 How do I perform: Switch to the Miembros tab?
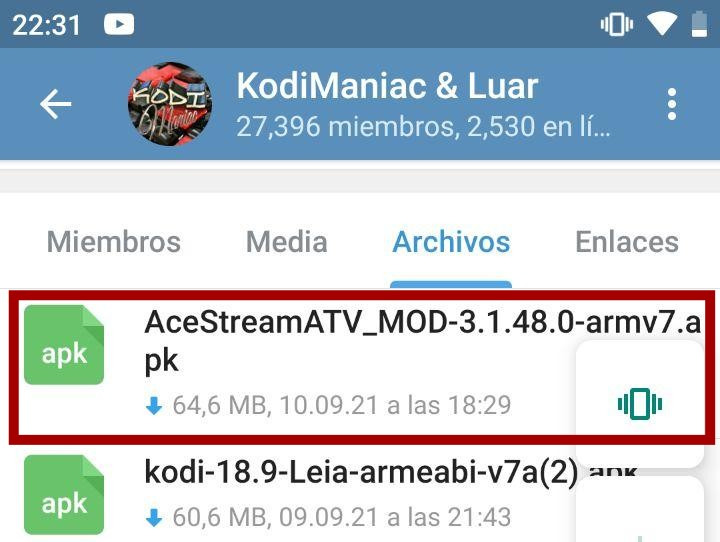point(113,242)
